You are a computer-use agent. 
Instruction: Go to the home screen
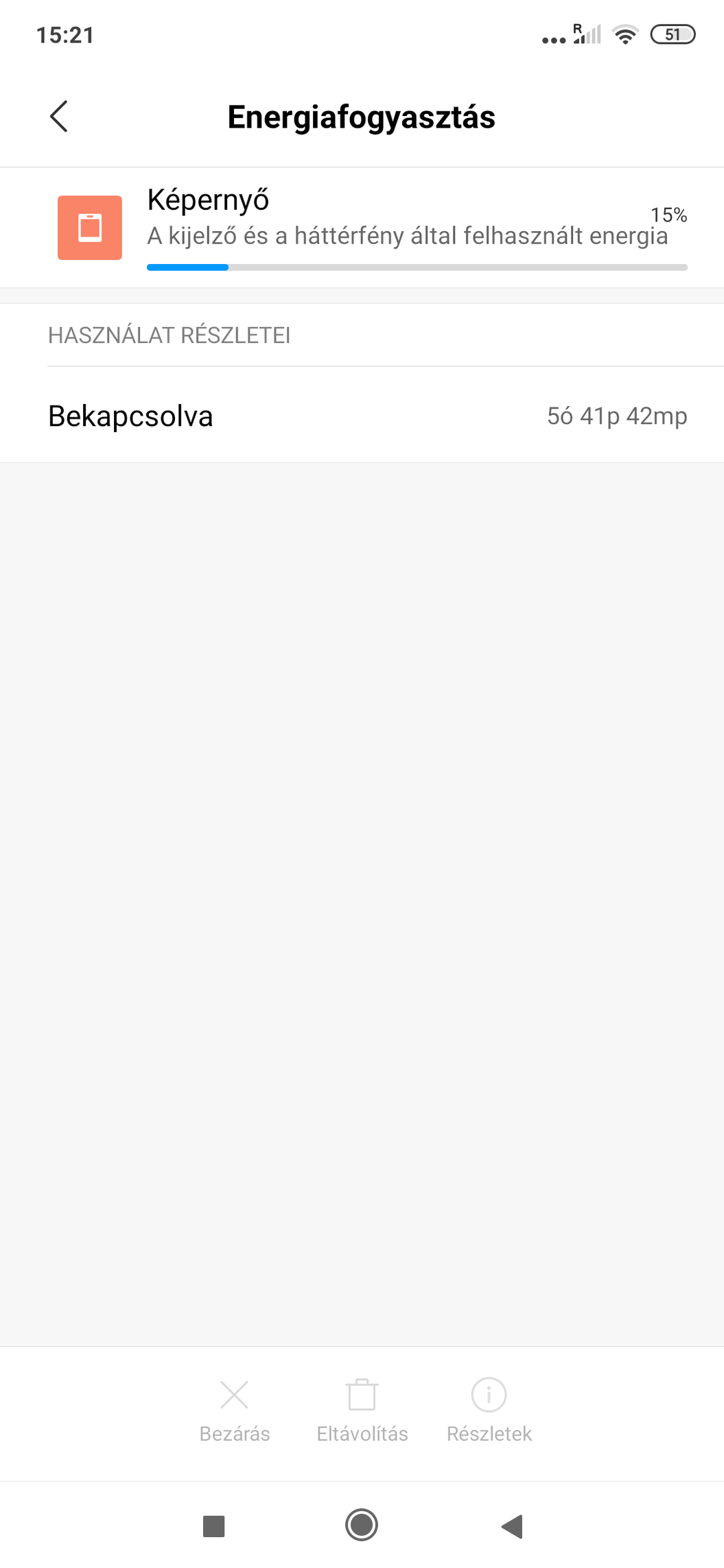pyautogui.click(x=362, y=1525)
